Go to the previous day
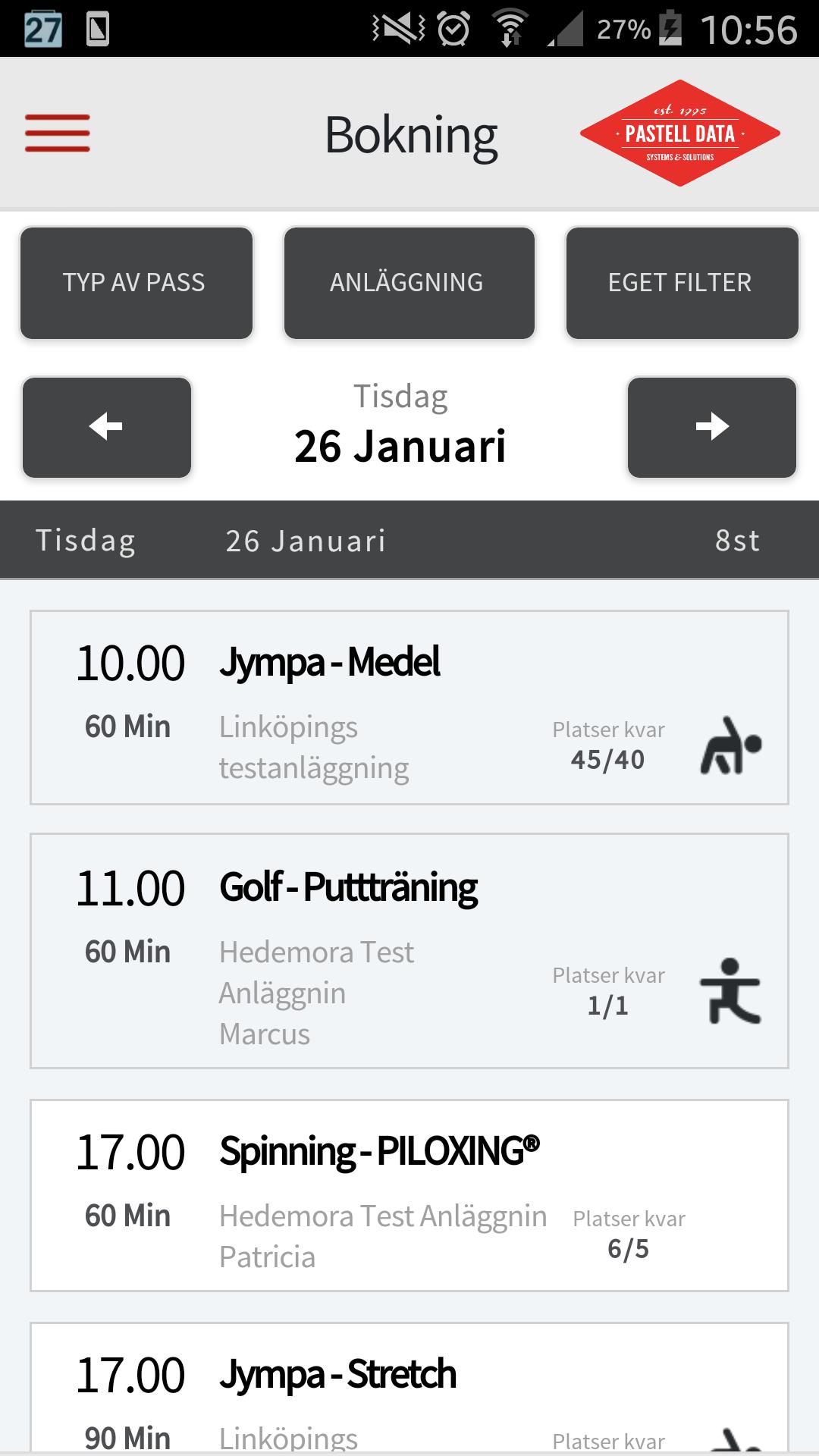Screen dimensions: 819x1456 point(106,427)
